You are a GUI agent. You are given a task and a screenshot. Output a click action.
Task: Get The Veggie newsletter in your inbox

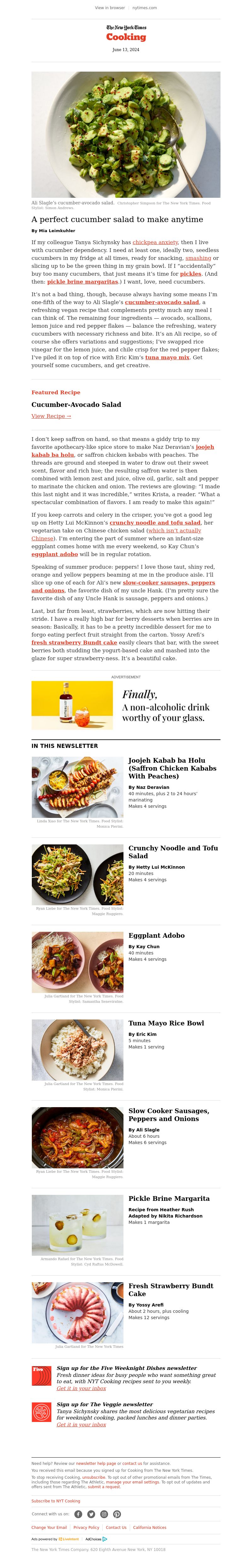pos(81,1424)
